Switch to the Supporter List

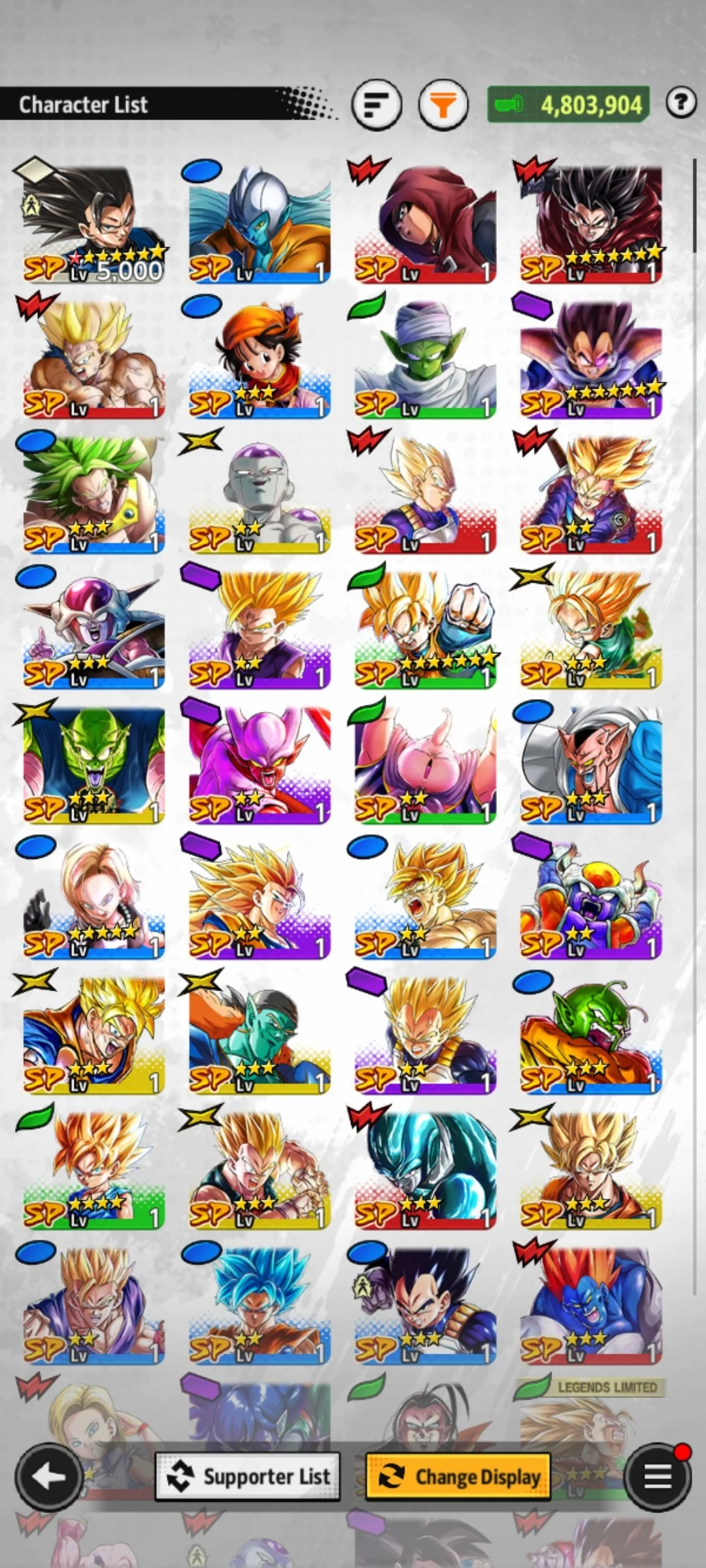[248, 1477]
